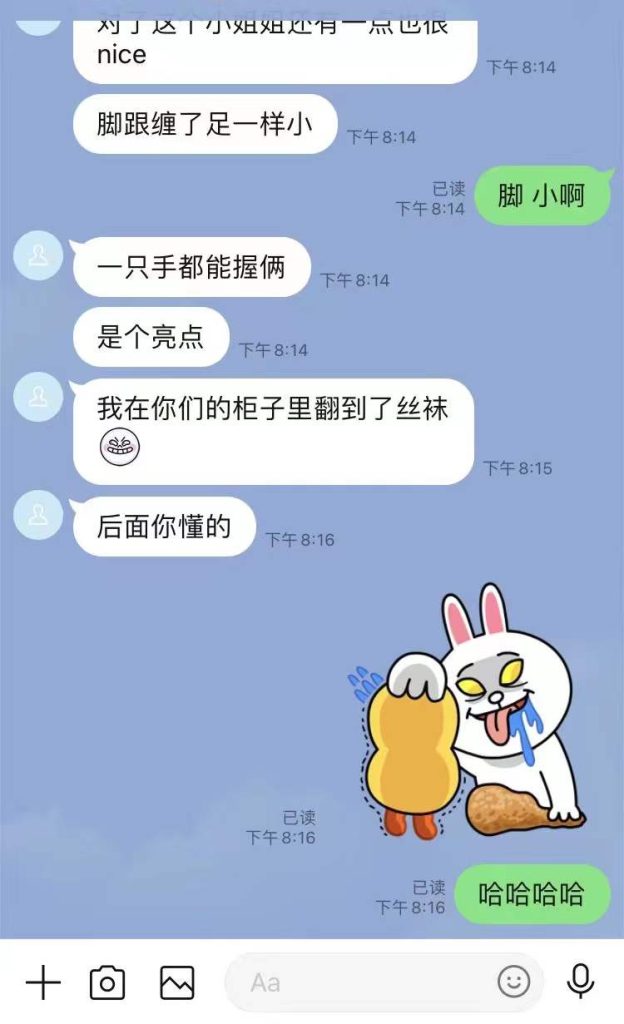624x1024 pixels.
Task: Open the photo gallery picker
Action: click(x=177, y=983)
